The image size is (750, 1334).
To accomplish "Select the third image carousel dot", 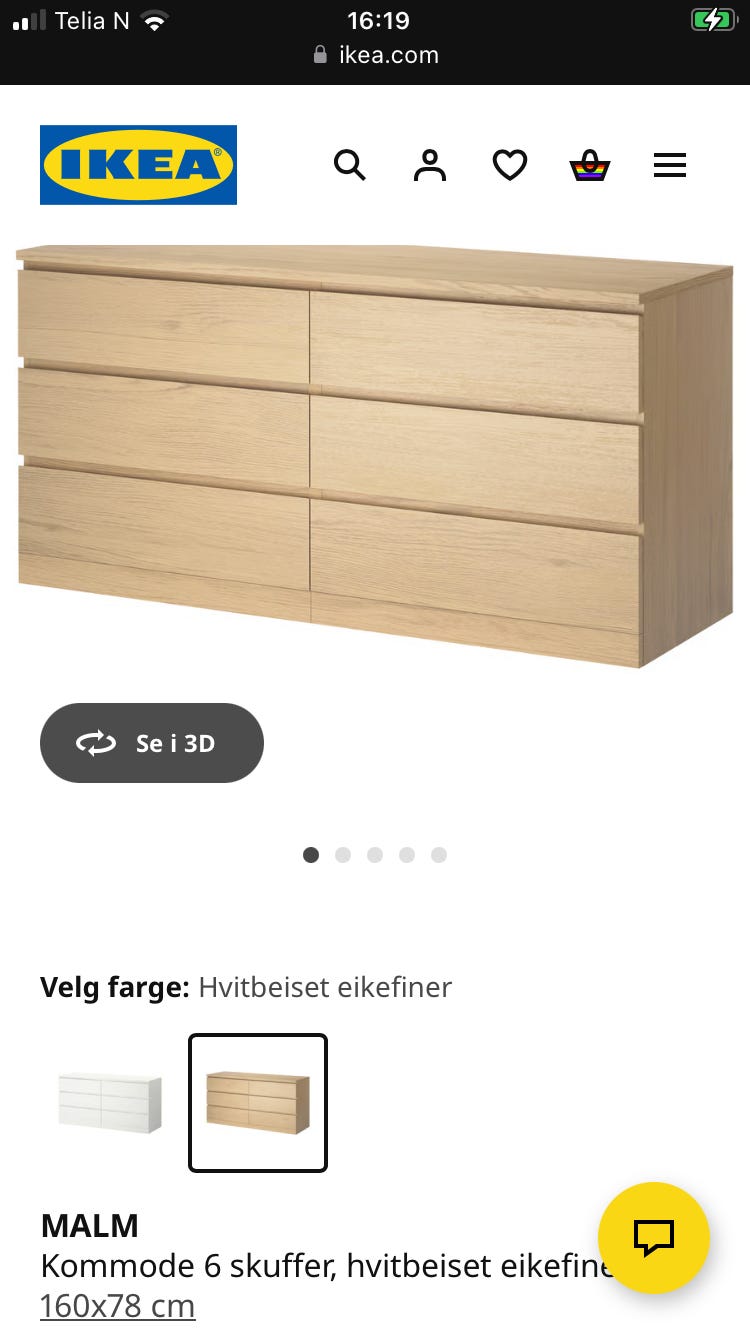I will point(375,855).
